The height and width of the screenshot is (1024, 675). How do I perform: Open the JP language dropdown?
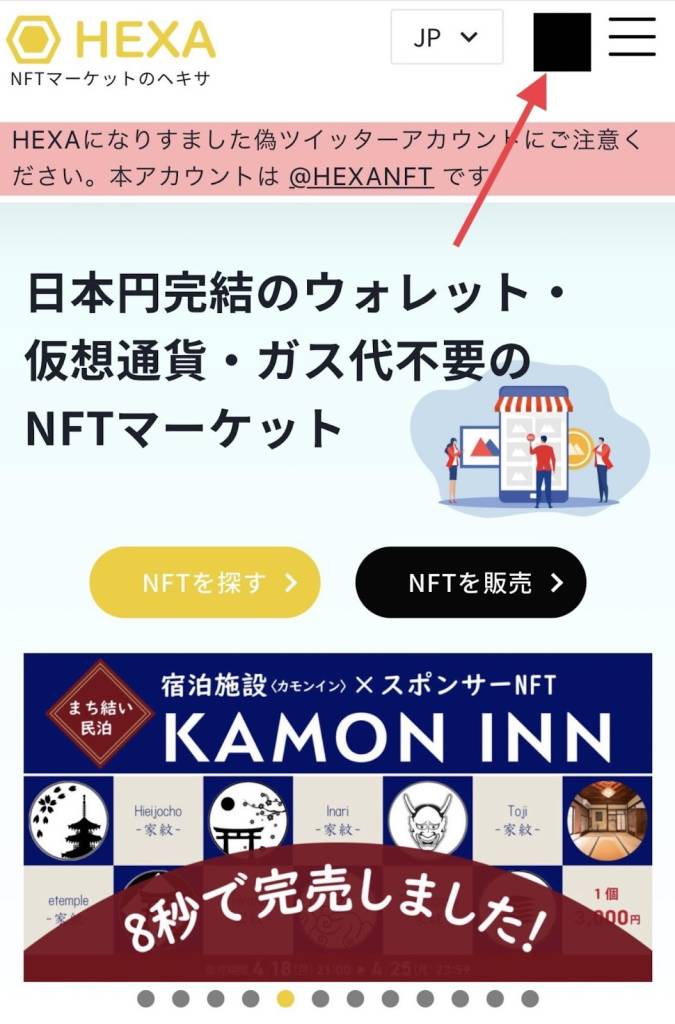coord(446,38)
